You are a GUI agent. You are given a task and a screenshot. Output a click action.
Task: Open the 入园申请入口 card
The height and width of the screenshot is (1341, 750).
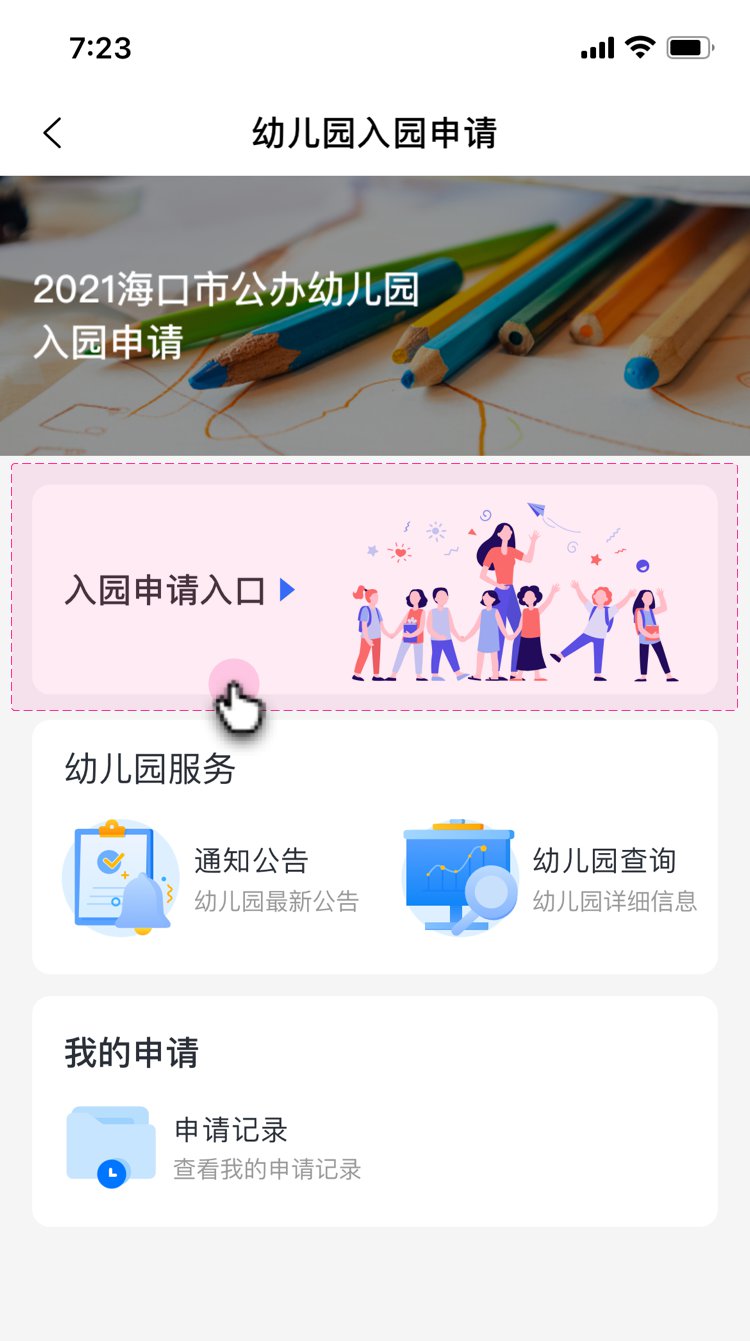tap(374, 590)
